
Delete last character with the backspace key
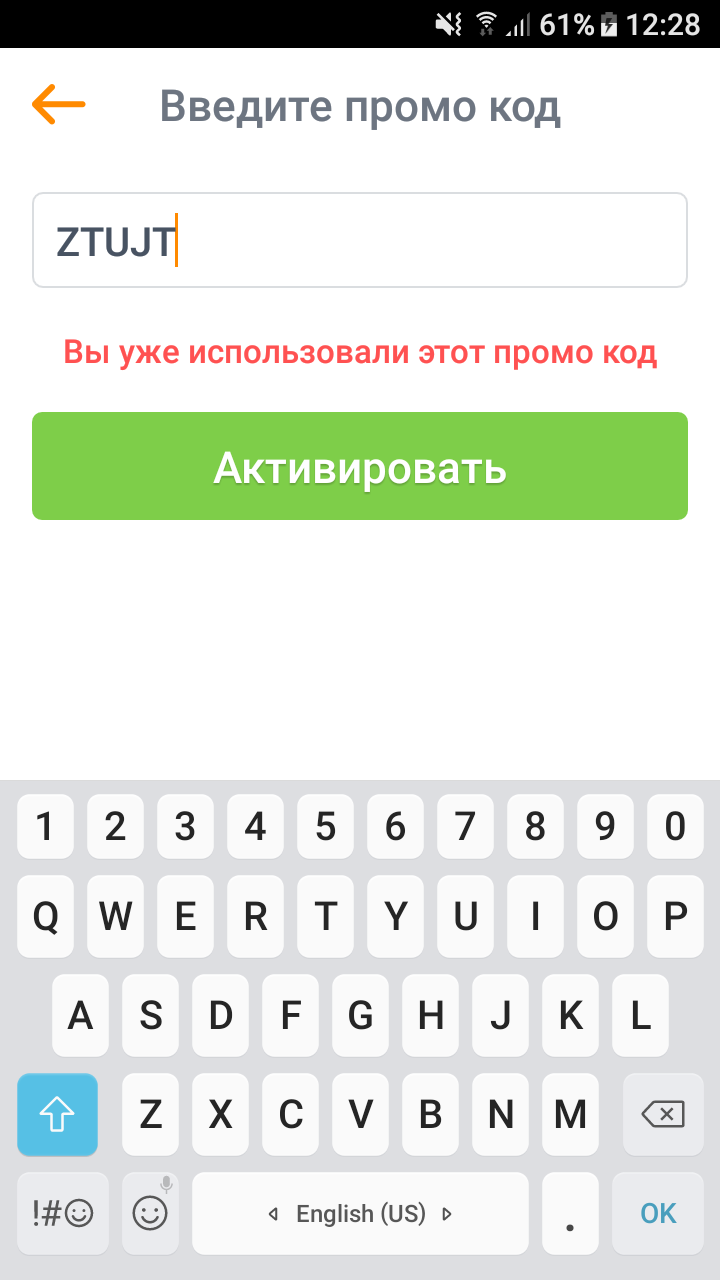pyautogui.click(x=662, y=1114)
